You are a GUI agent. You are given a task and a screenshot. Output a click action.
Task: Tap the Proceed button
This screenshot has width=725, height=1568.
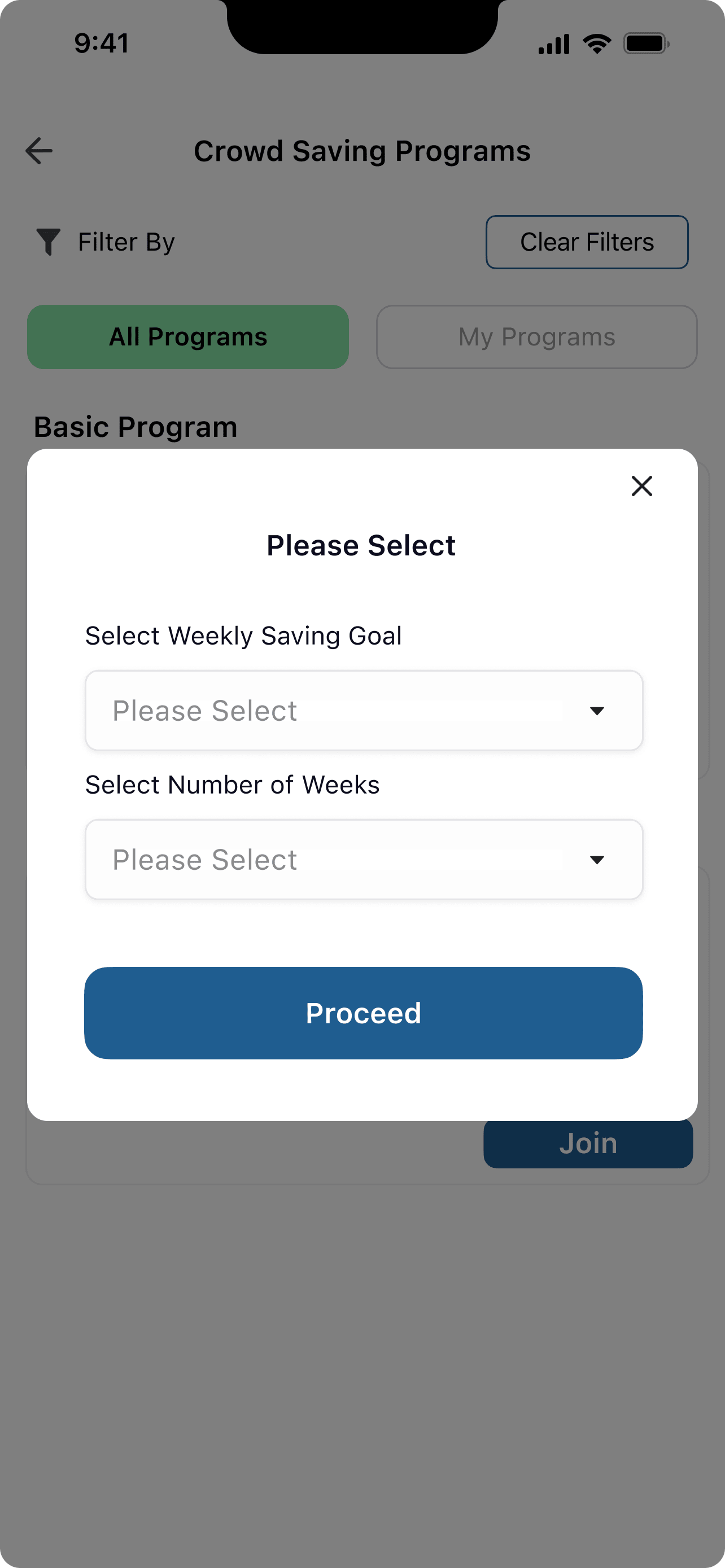click(x=364, y=1013)
